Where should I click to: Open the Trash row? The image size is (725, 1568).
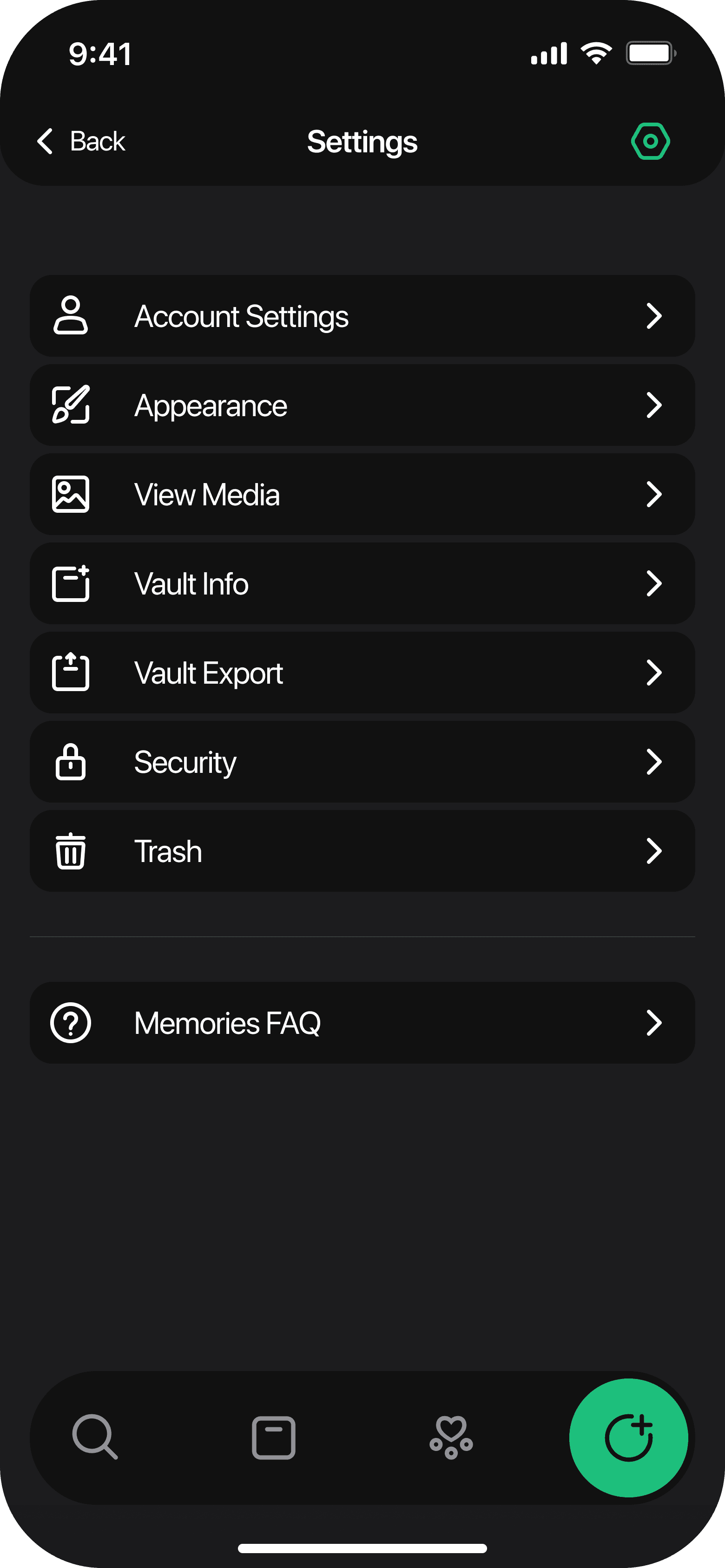point(362,851)
